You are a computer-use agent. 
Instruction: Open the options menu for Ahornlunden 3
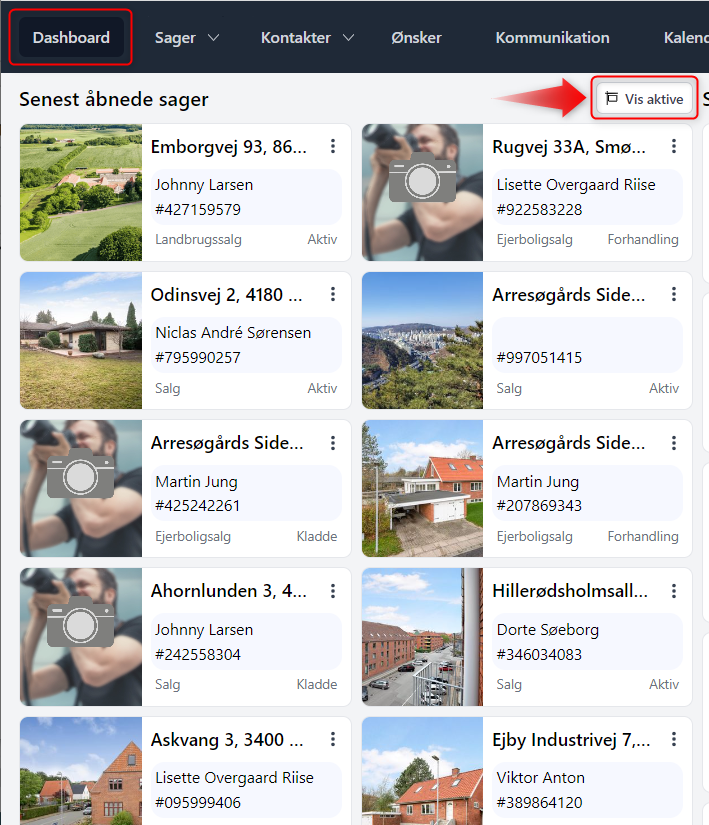coord(333,591)
